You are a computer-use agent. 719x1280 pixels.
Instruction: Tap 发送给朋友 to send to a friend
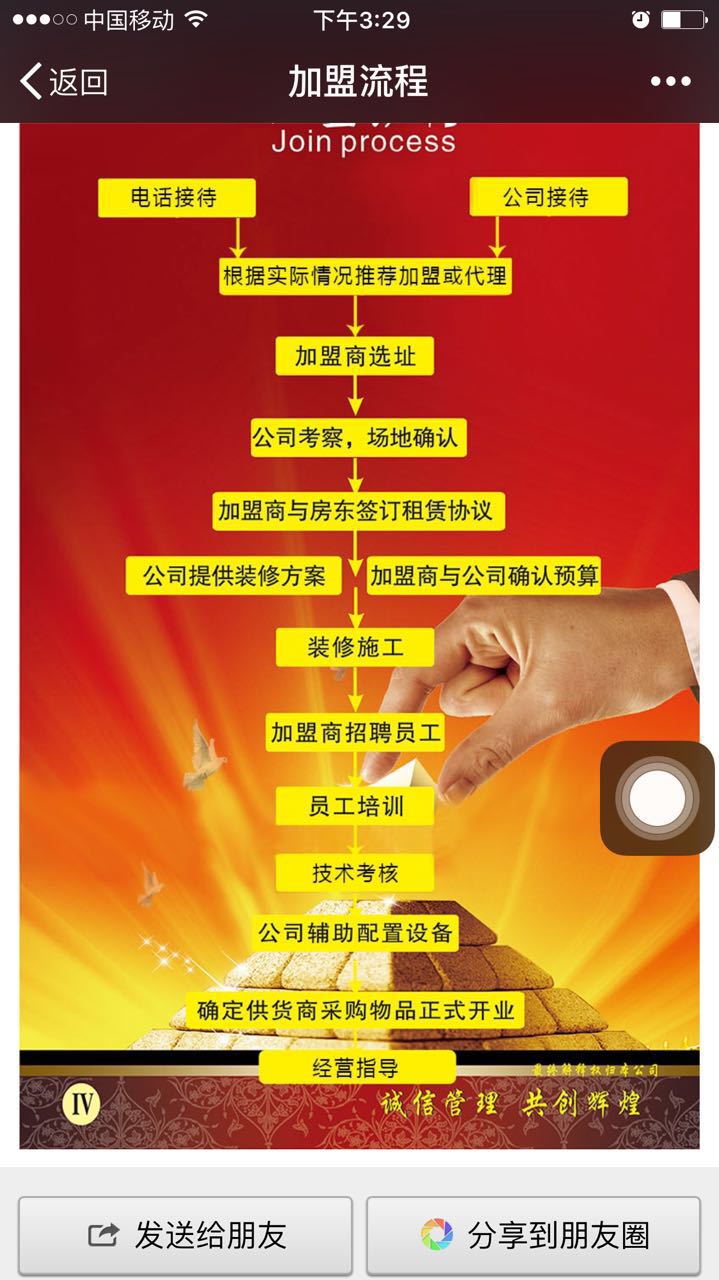point(186,1235)
